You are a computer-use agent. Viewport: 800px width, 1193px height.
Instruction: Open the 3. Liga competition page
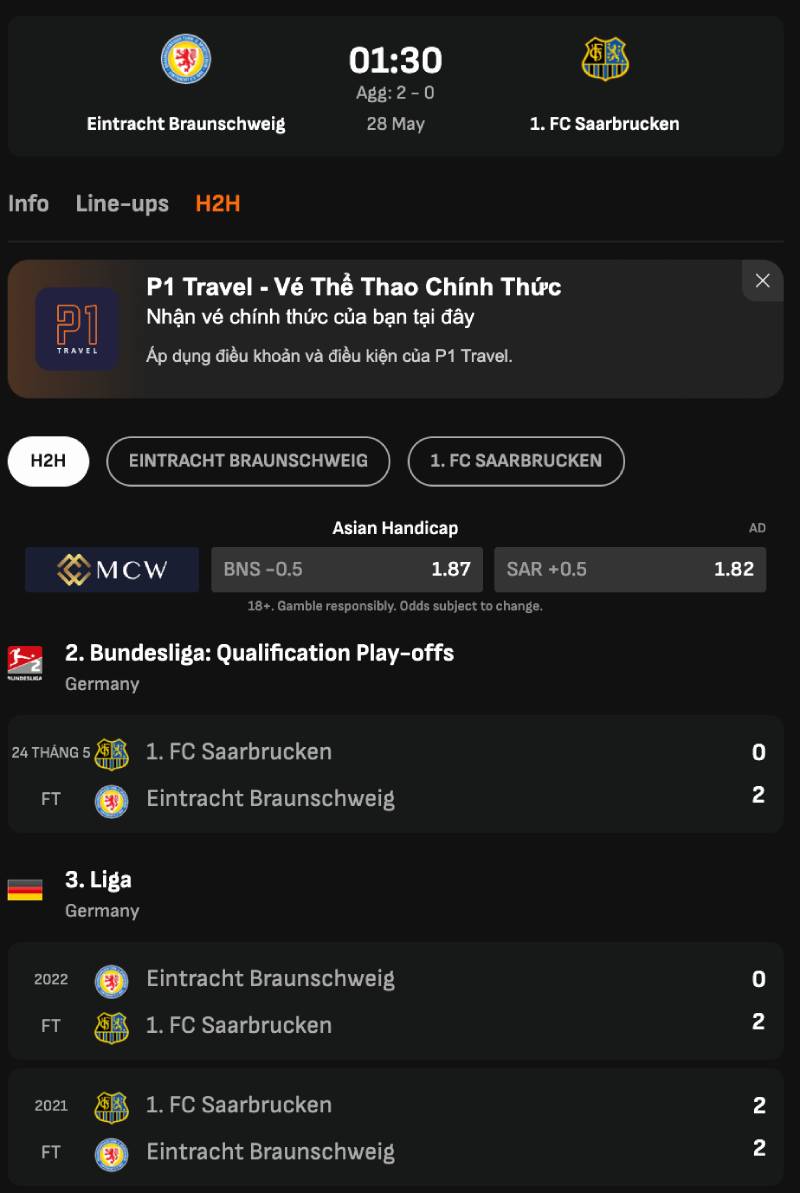(98, 881)
